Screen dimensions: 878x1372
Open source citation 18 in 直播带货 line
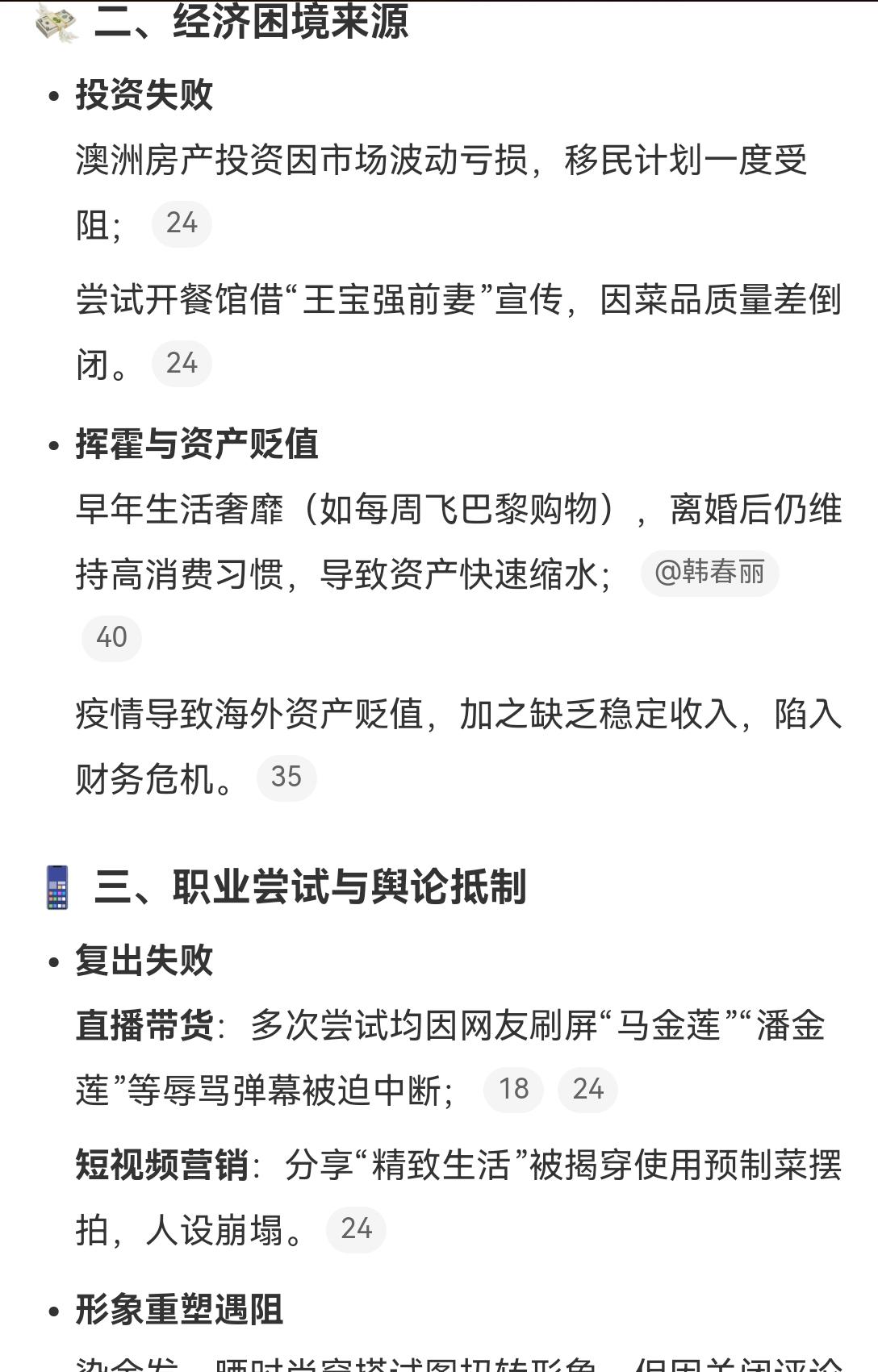[513, 1090]
